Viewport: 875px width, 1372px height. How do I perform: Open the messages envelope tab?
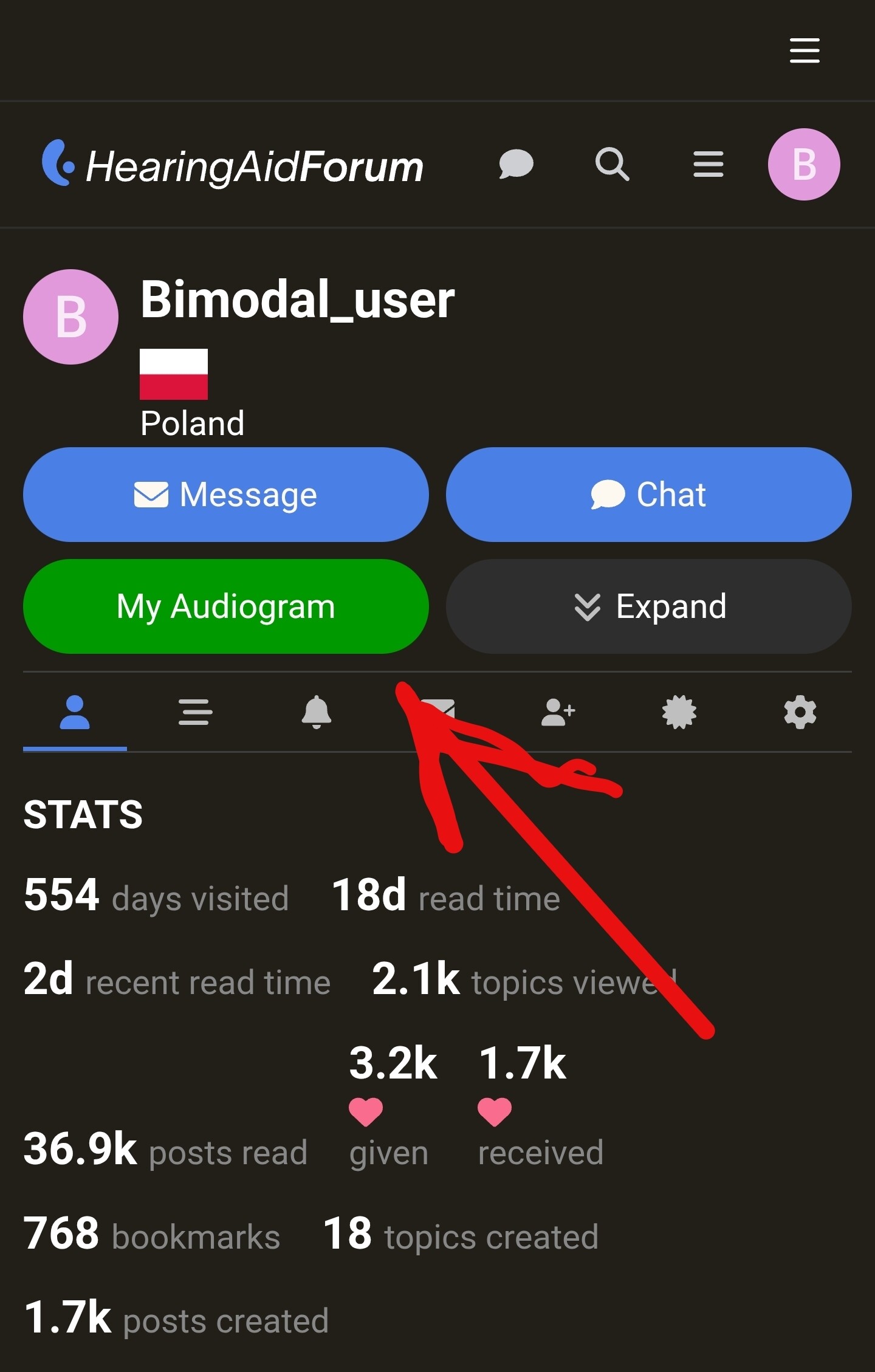coord(437,708)
